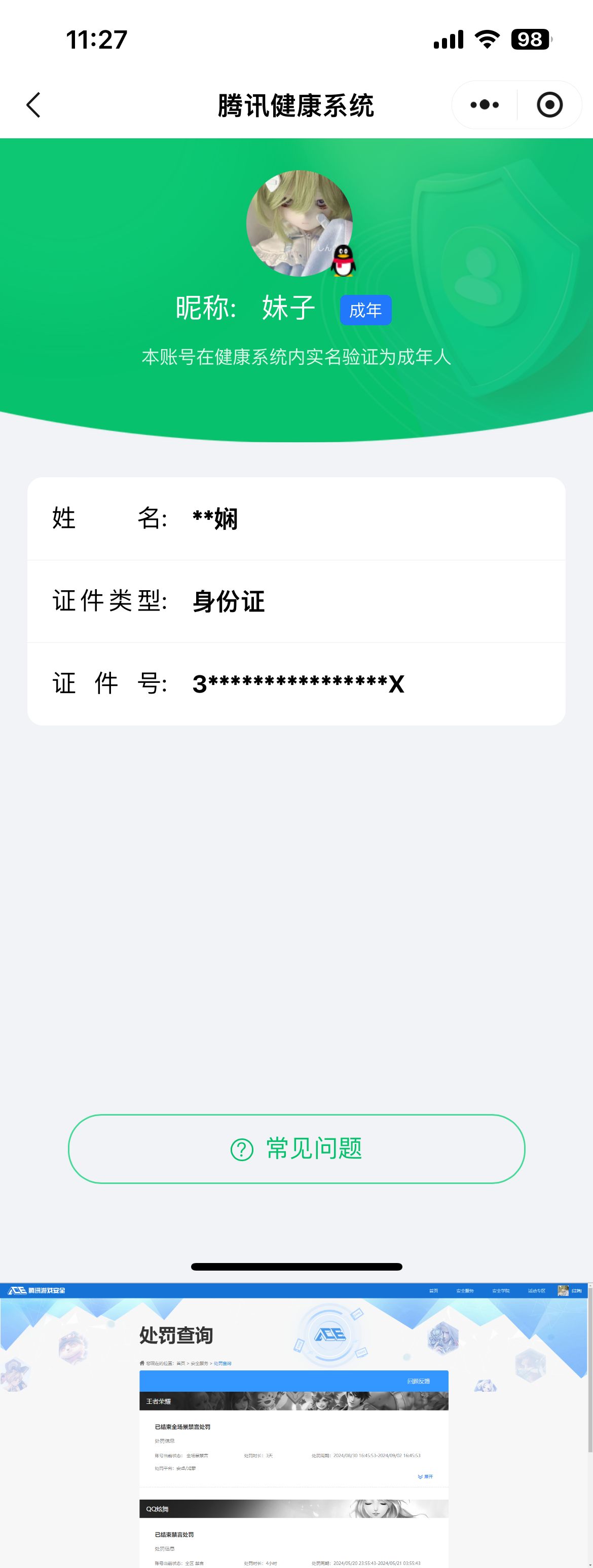The height and width of the screenshot is (1568, 593).
Task: Click the user avatar in the ACE navigation bar
Action: pos(563,1290)
